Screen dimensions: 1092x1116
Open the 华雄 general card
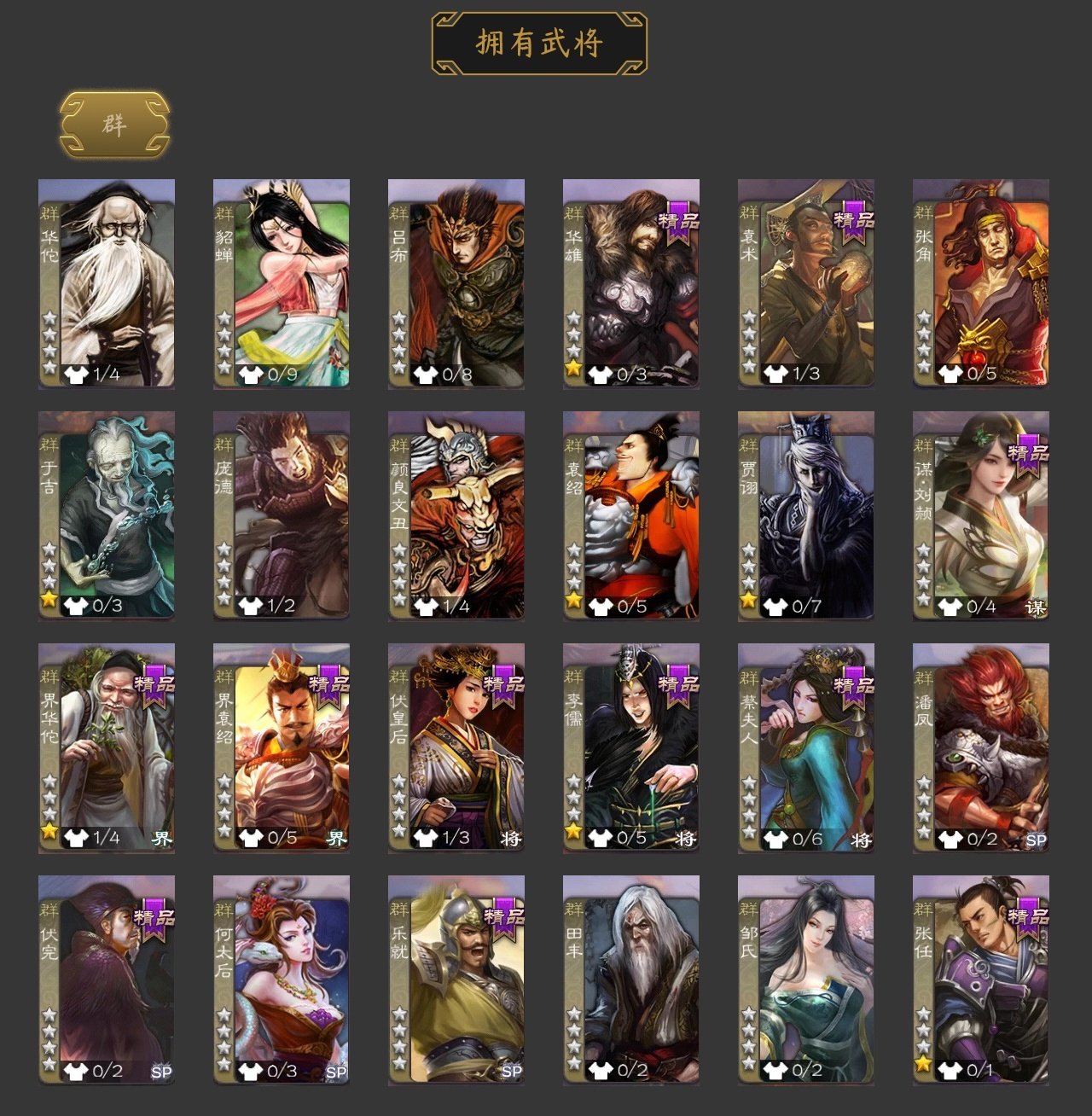(x=631, y=283)
